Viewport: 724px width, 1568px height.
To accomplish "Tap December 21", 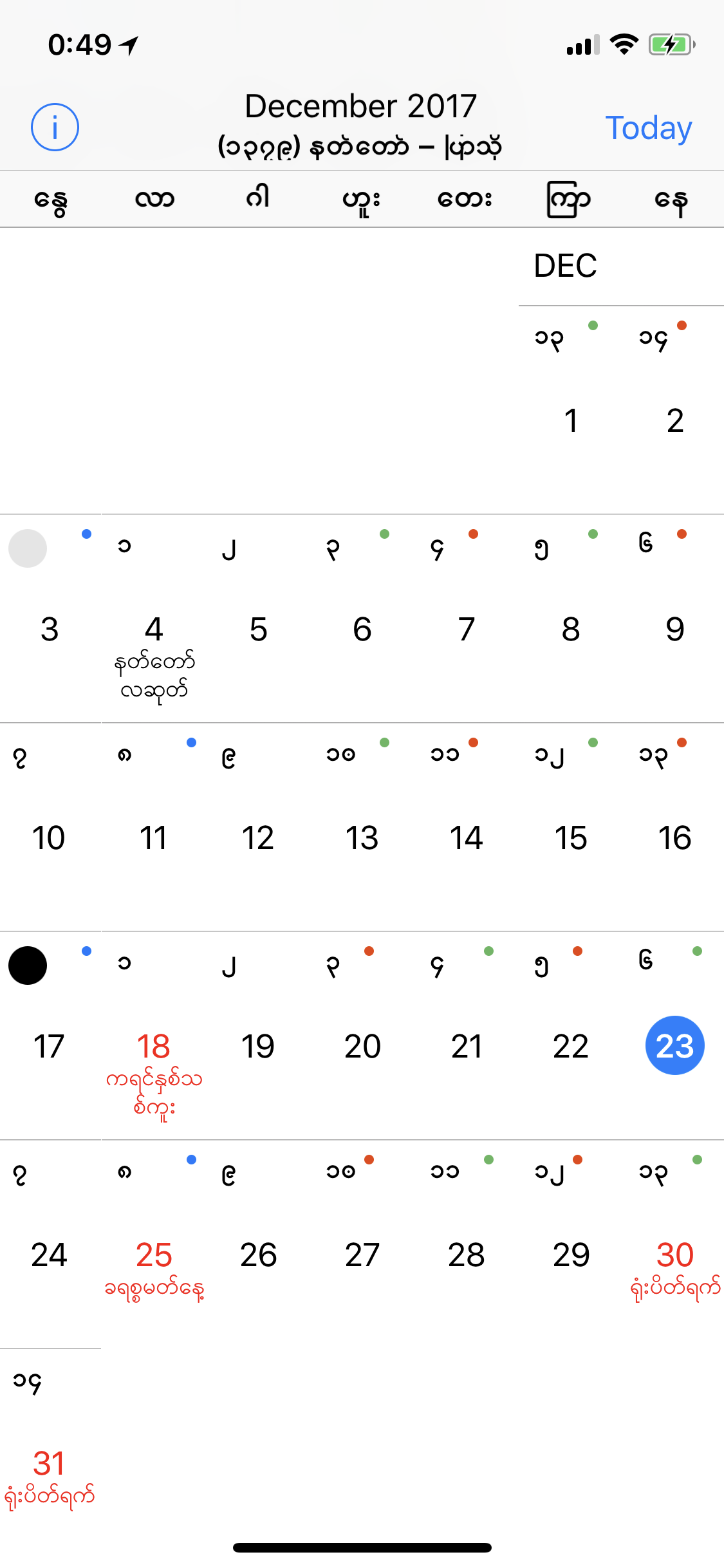I will click(x=467, y=1047).
